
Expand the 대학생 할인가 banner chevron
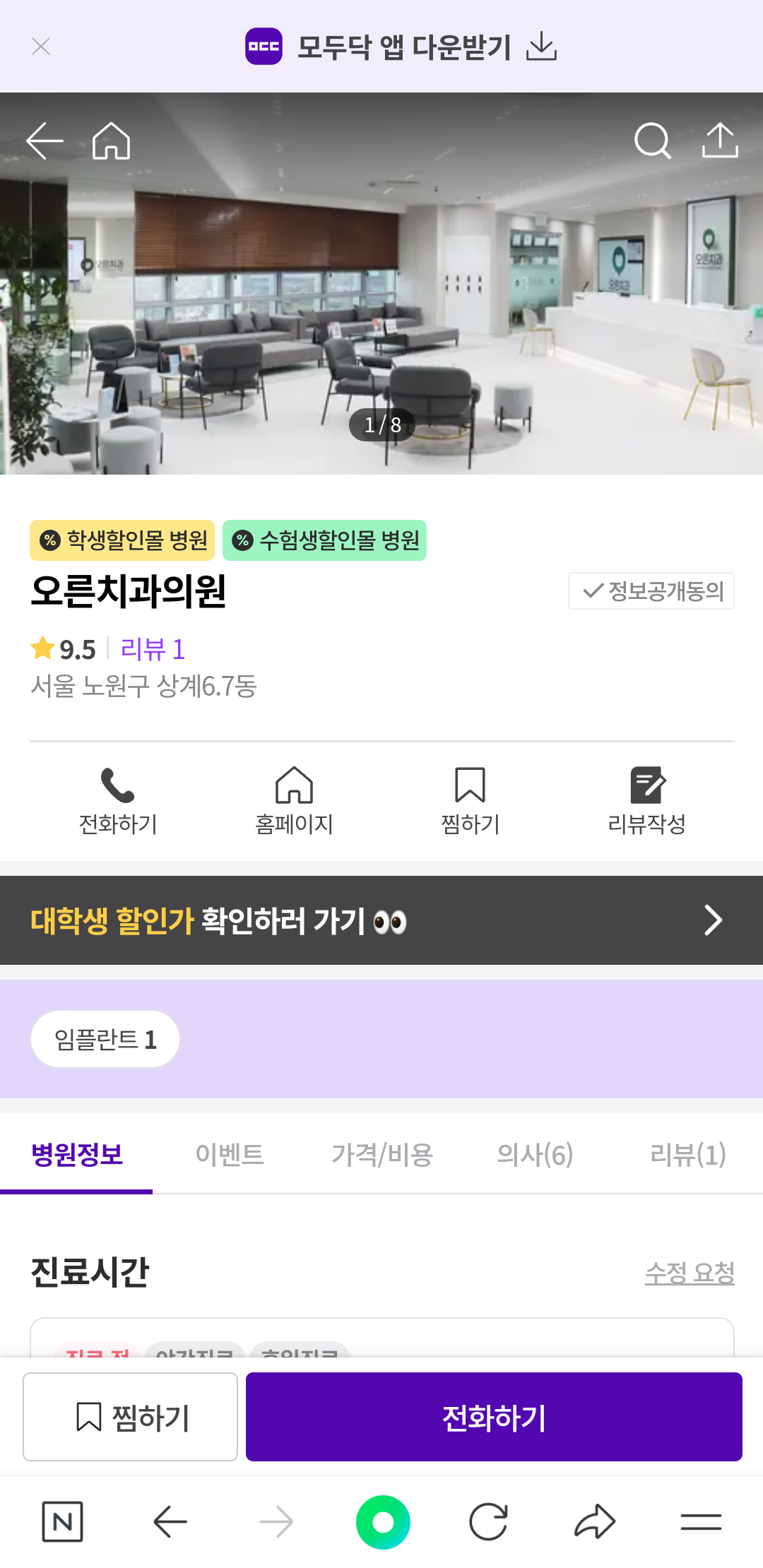coord(713,920)
